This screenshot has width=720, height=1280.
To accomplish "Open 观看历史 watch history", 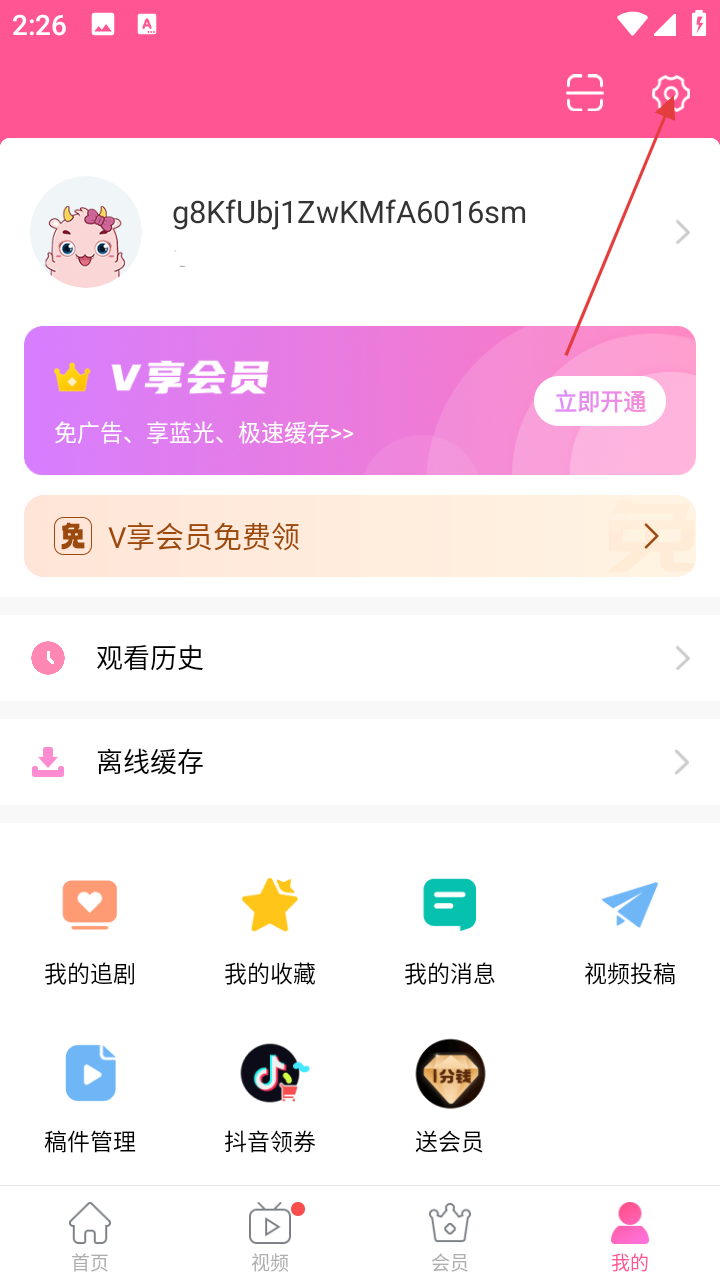I will (x=360, y=658).
